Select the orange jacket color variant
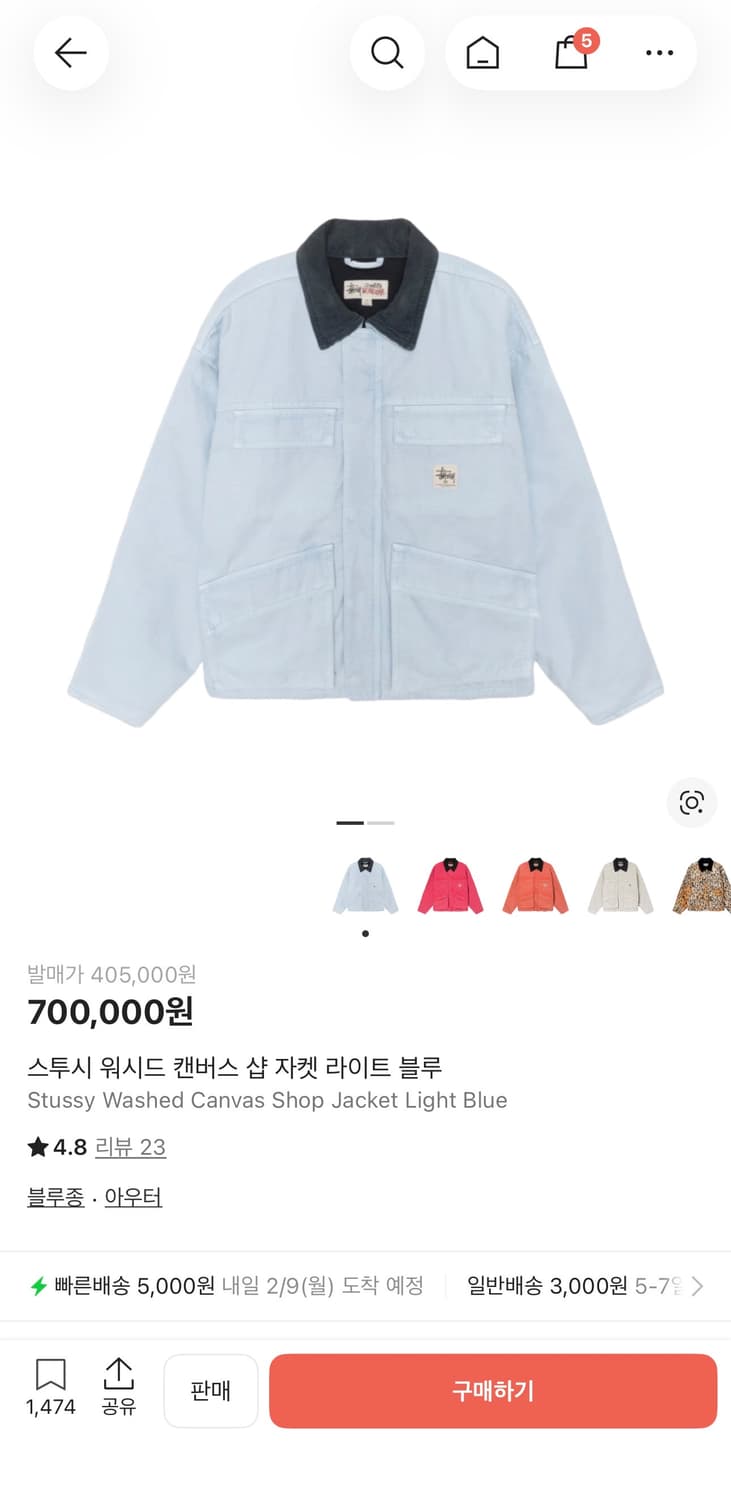The height and width of the screenshot is (1500, 731). pos(536,884)
